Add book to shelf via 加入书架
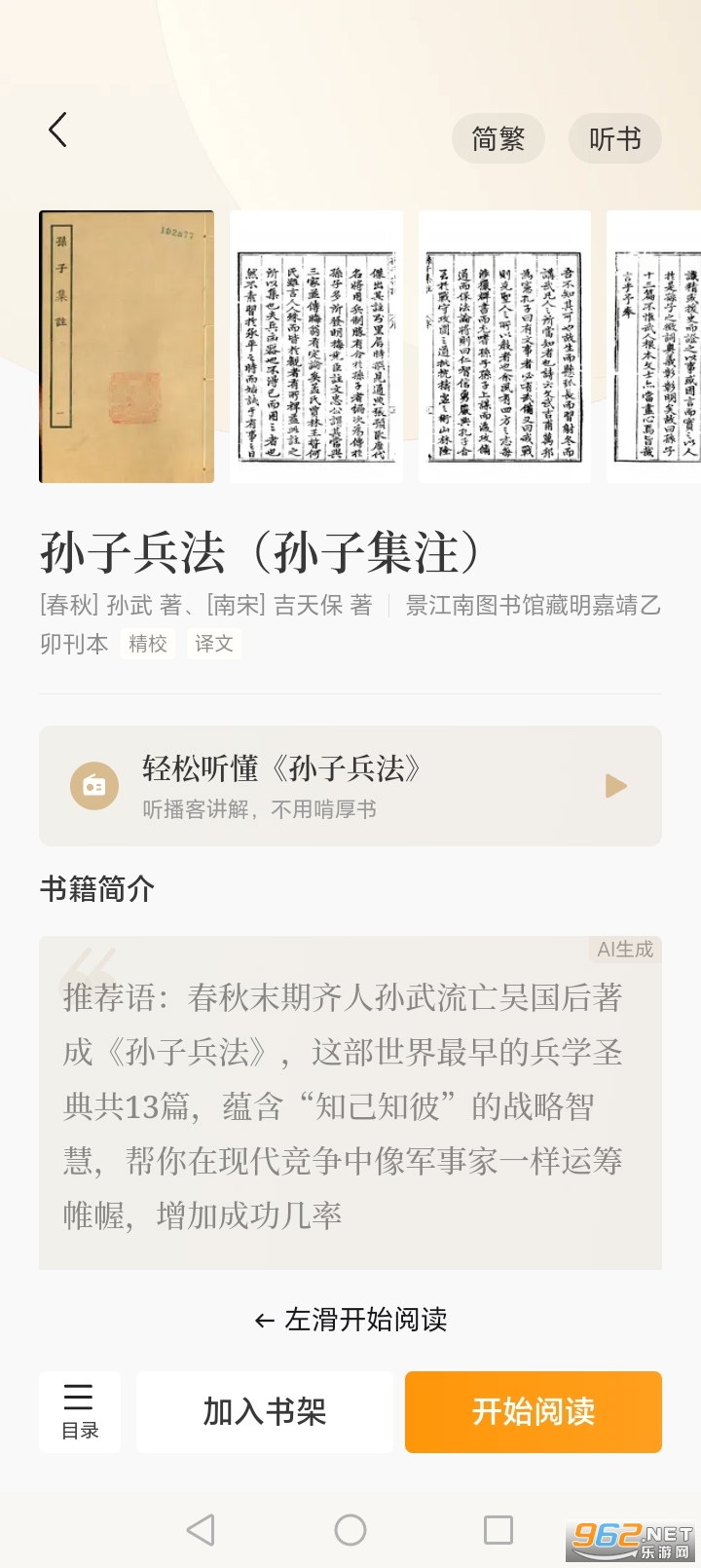The height and width of the screenshot is (1568, 701). [x=264, y=1411]
